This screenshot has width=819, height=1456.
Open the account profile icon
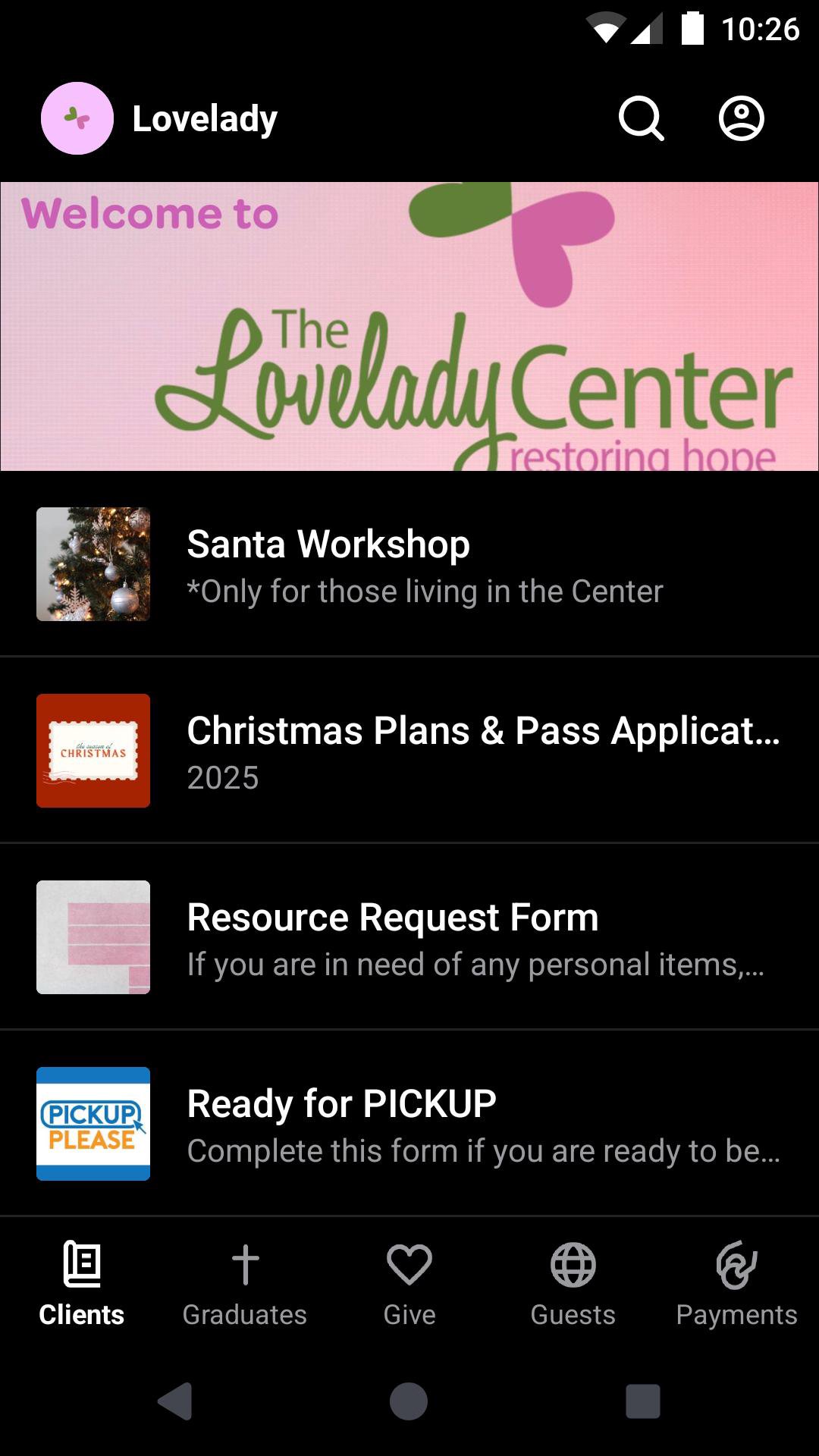pyautogui.click(x=741, y=118)
